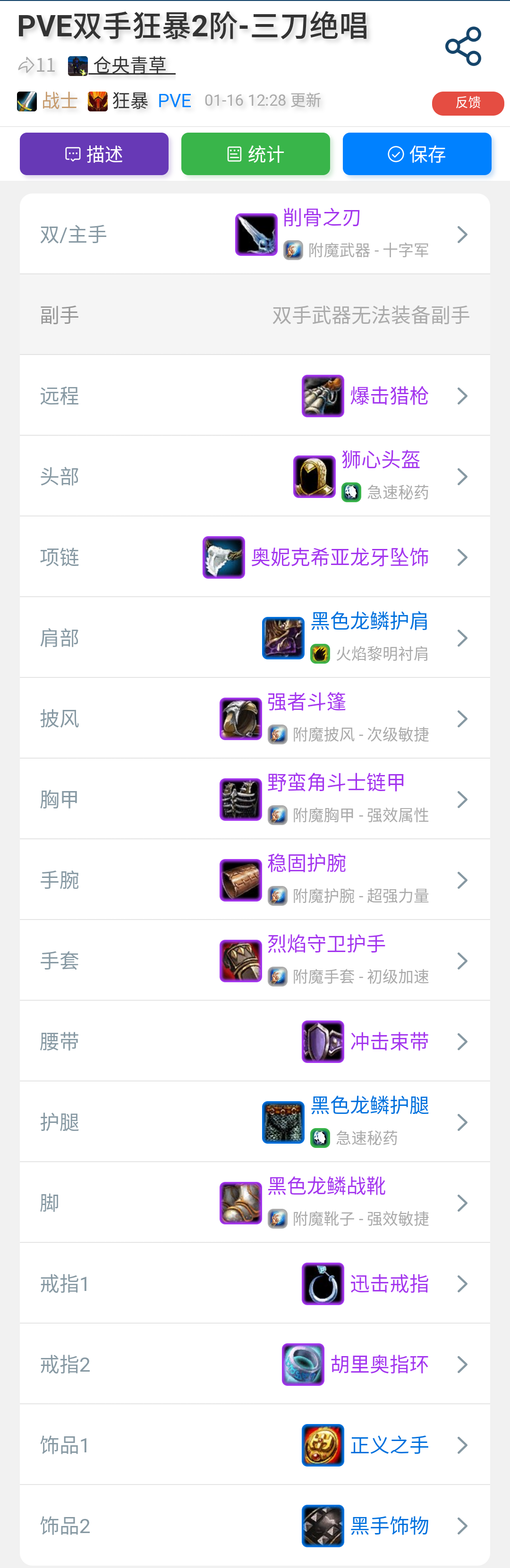
Task: Select the 爆击猎枪 ranged slot row
Action: [x=255, y=396]
